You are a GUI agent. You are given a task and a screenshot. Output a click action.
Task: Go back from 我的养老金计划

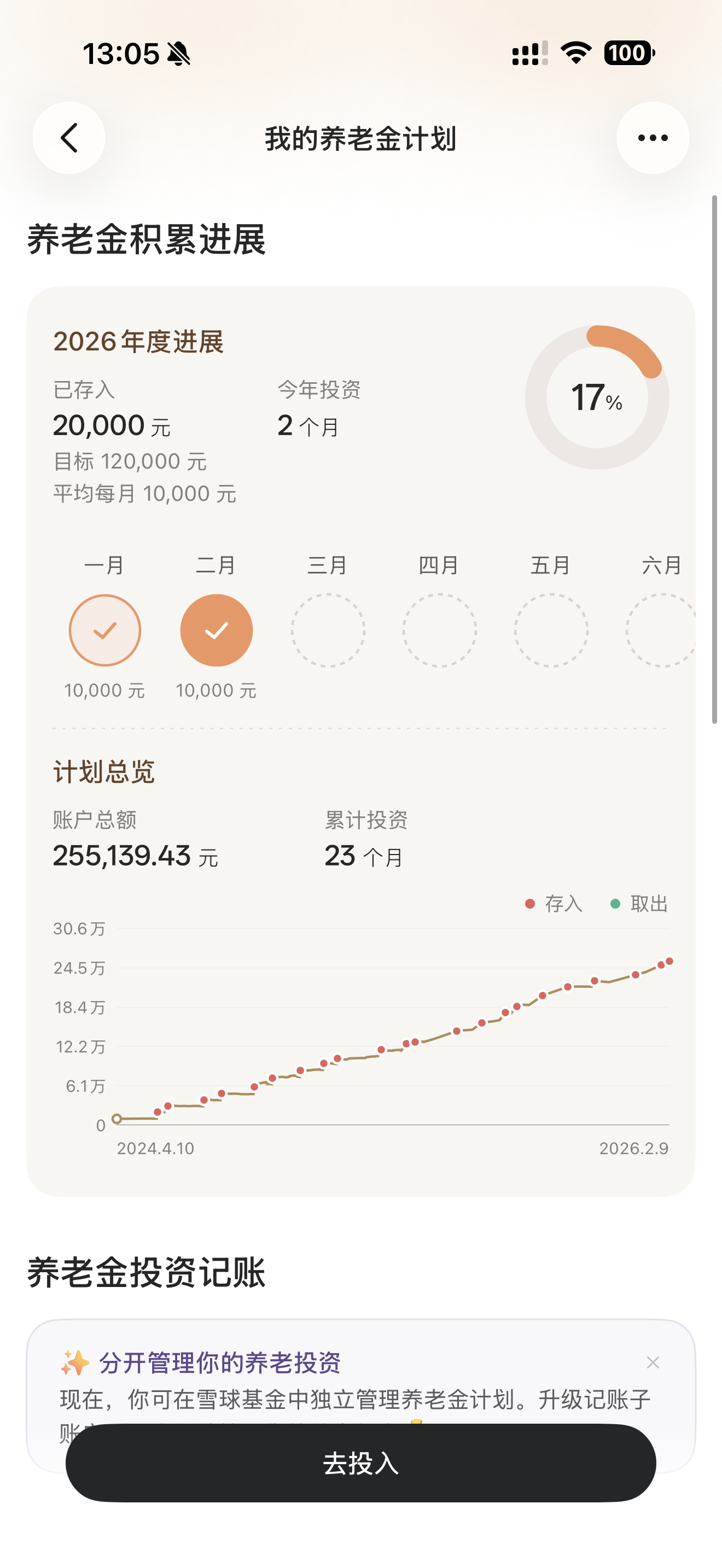[x=69, y=138]
